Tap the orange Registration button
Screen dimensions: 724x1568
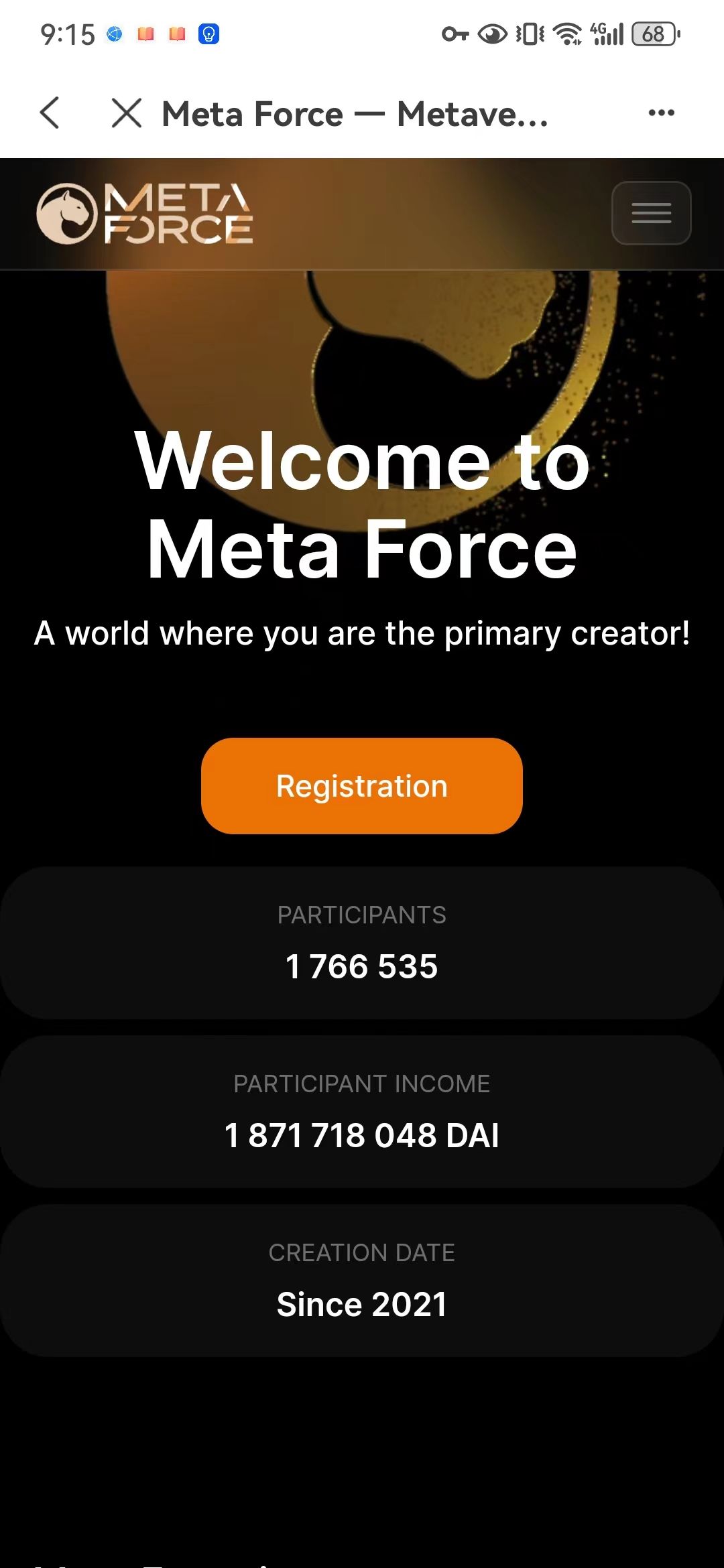[x=361, y=786]
